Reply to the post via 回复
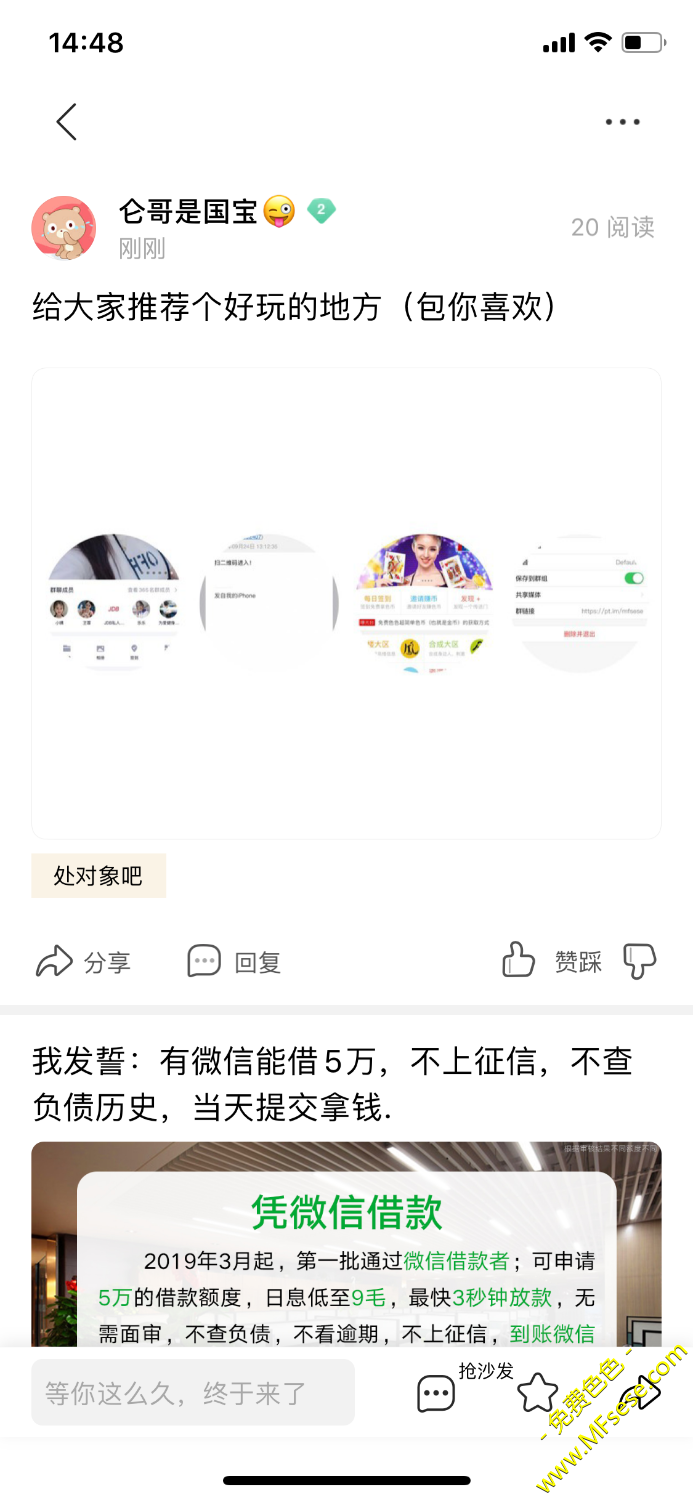 tap(234, 962)
